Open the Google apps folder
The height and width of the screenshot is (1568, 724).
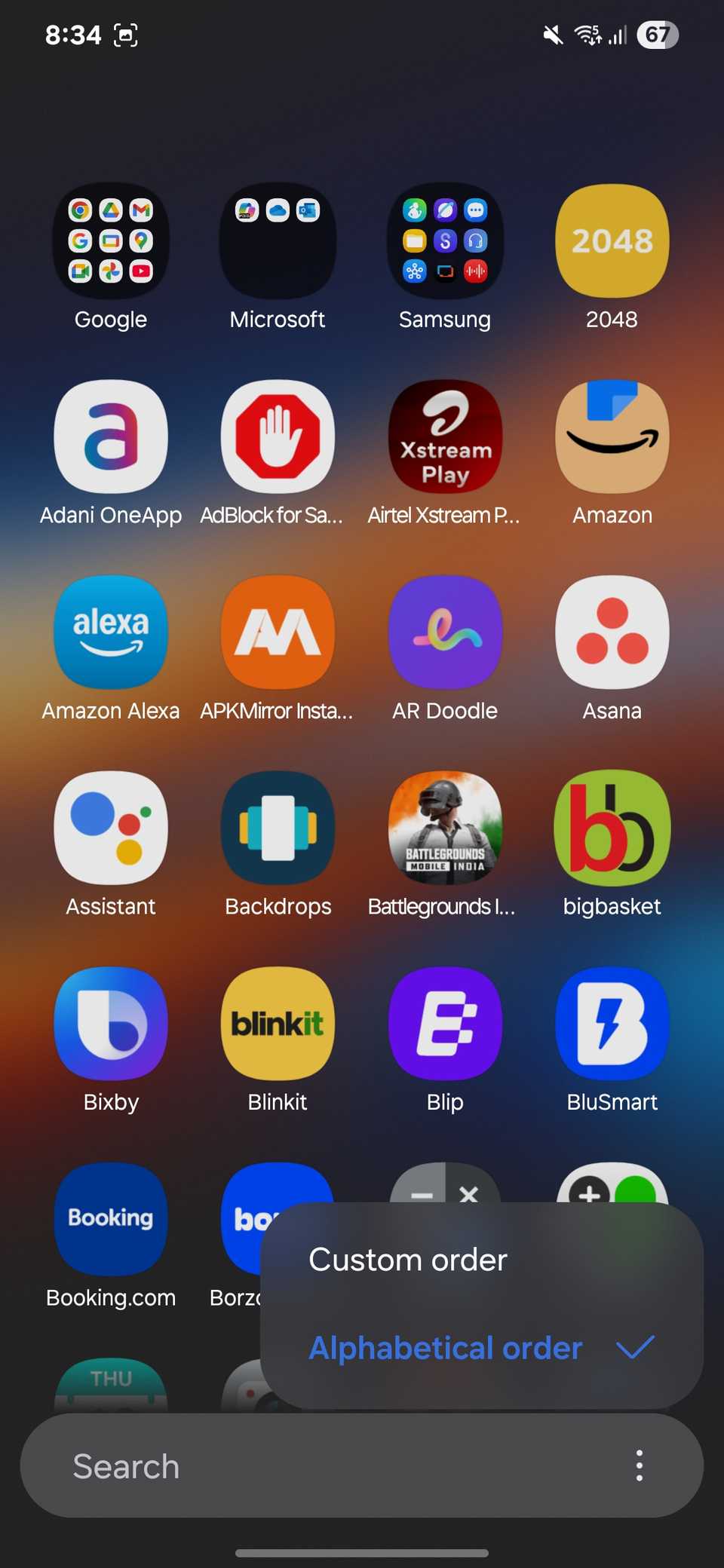tap(111, 241)
